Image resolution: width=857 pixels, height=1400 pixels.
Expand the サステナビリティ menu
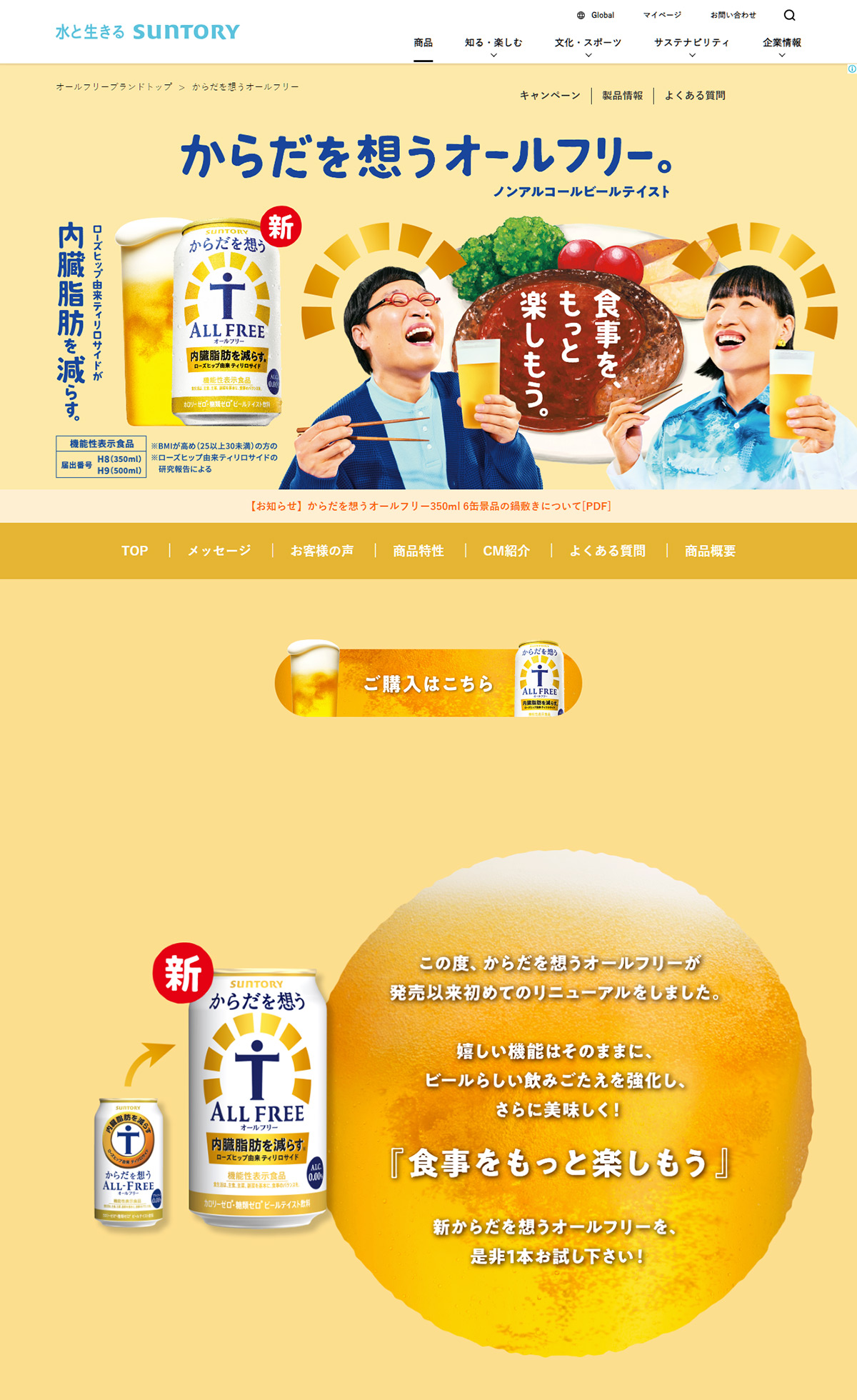691,44
